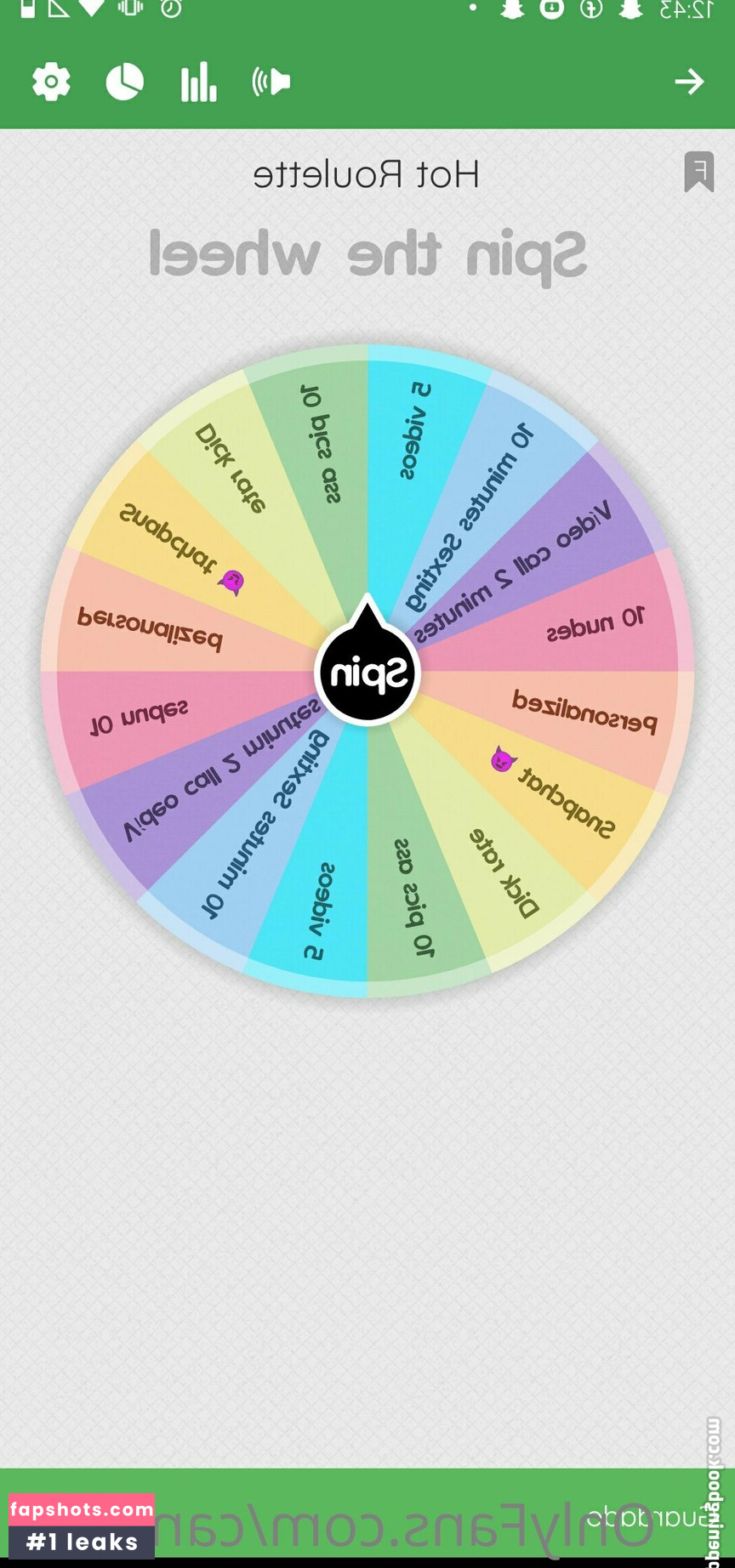Open the settings gear
The height and width of the screenshot is (1568, 735).
(51, 82)
